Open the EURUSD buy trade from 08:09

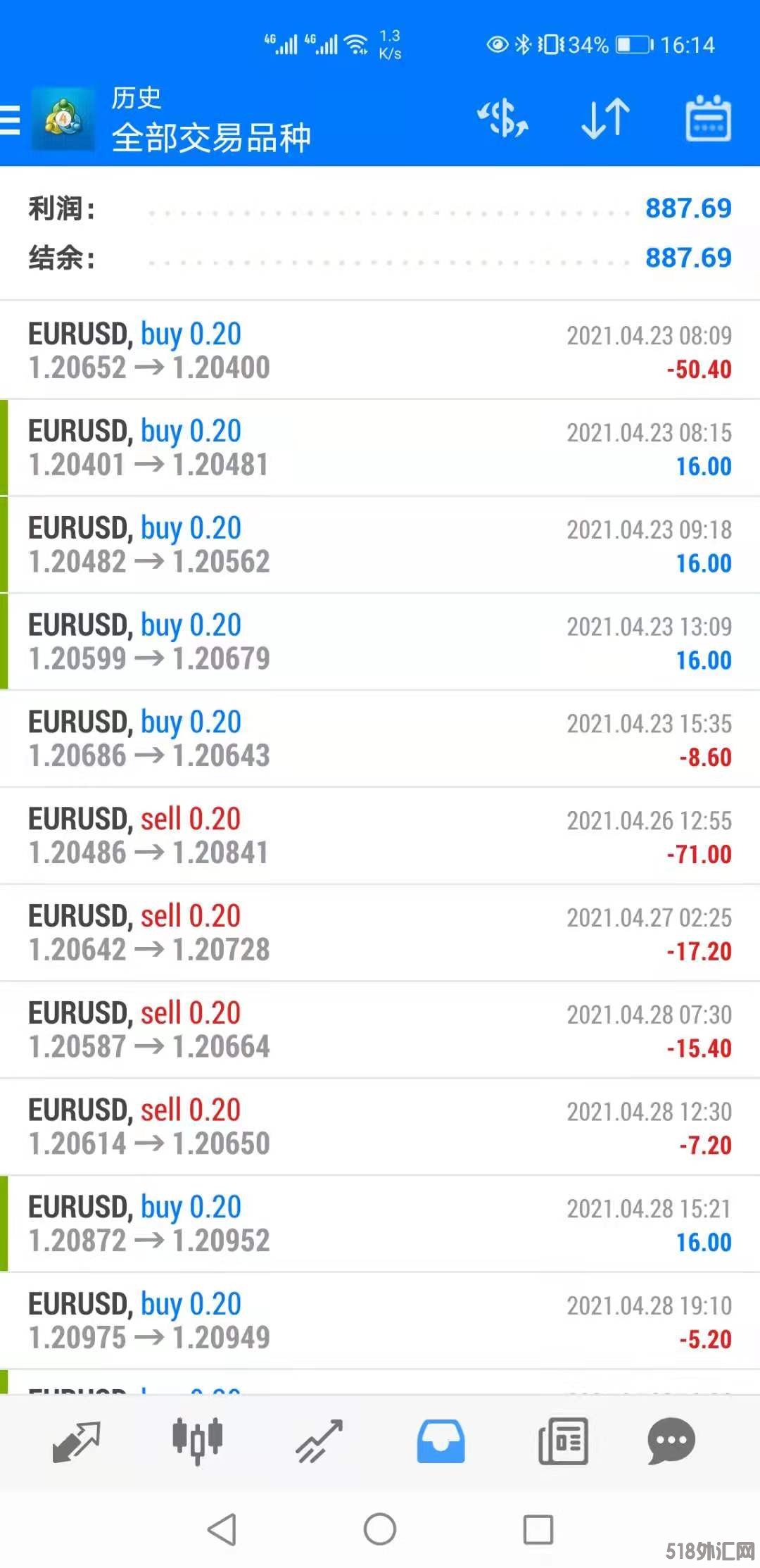[380, 351]
